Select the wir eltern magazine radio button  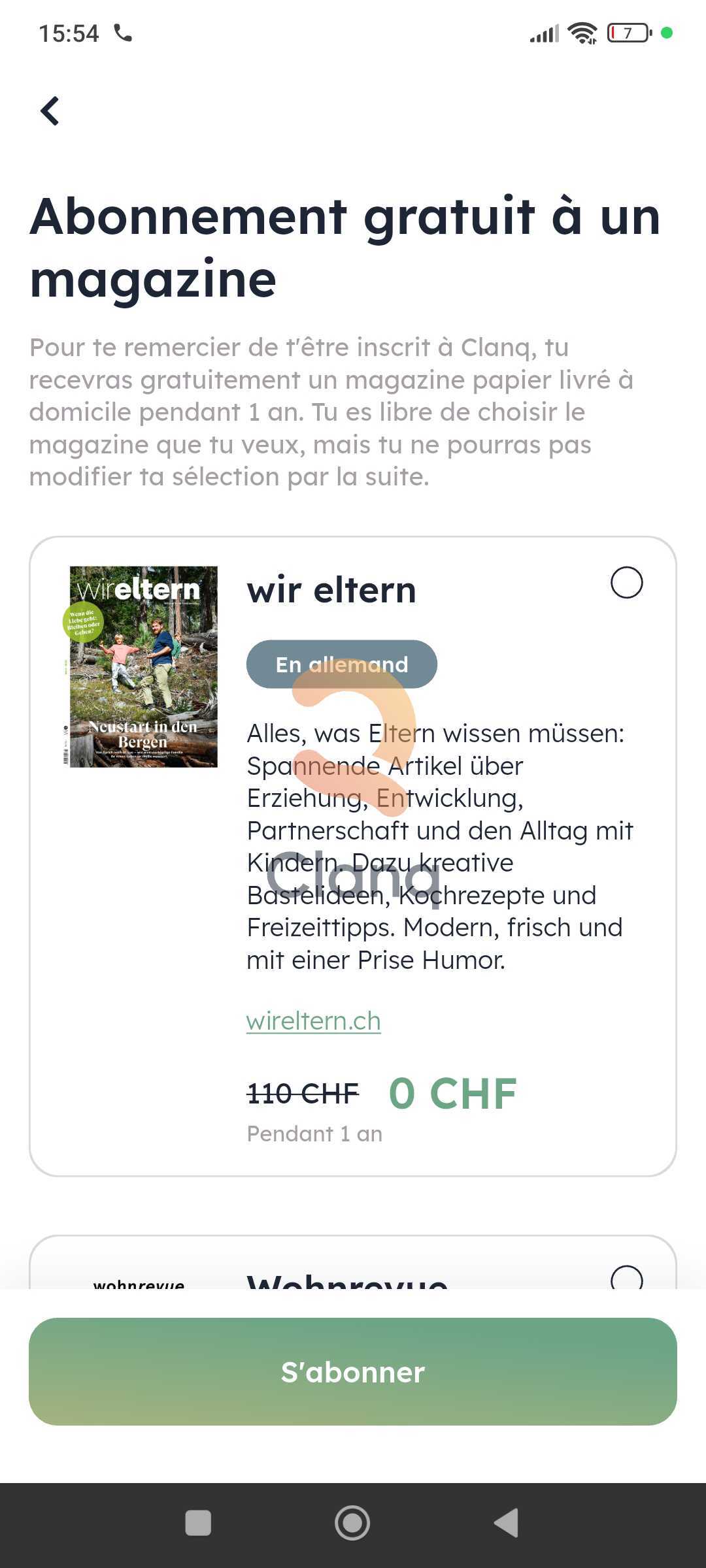[x=626, y=582]
